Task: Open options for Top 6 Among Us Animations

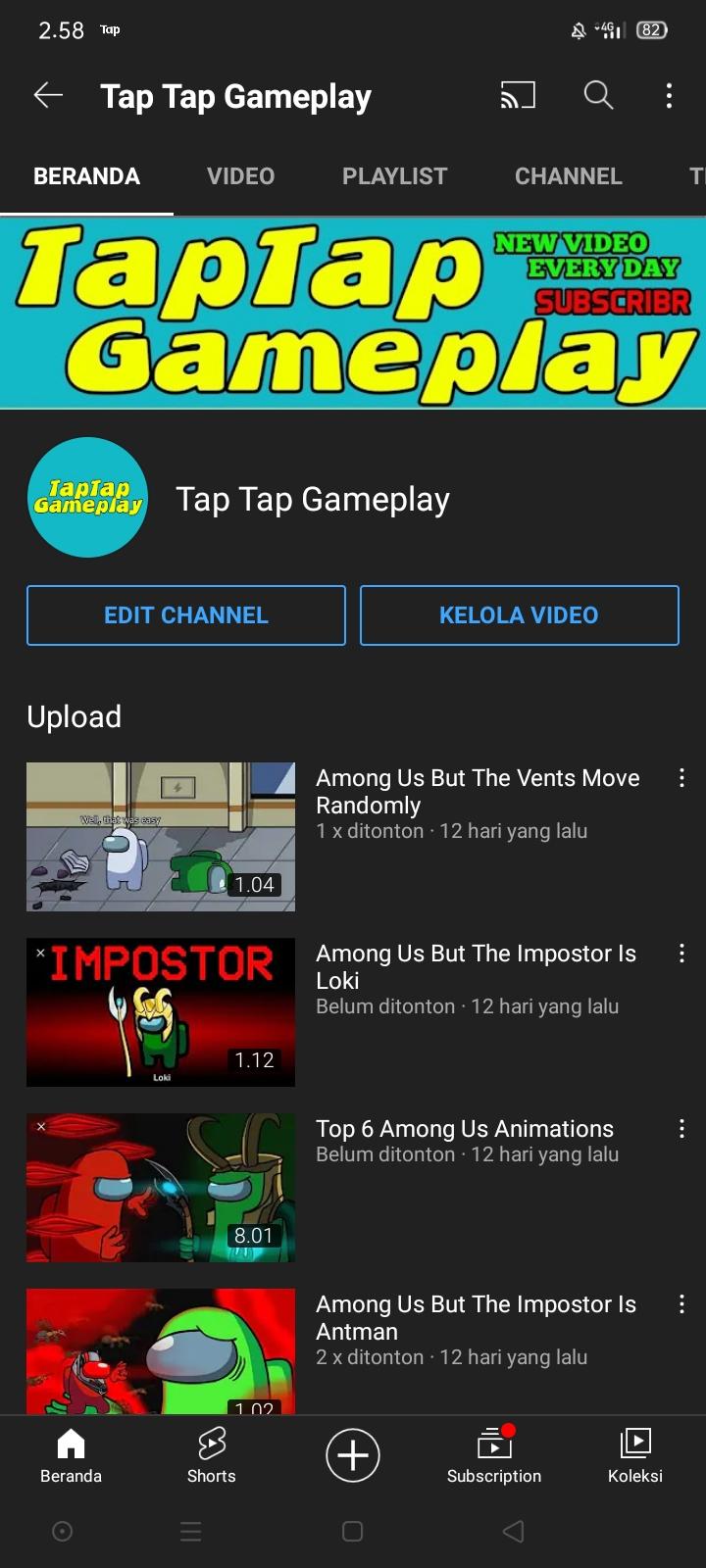Action: [681, 1129]
